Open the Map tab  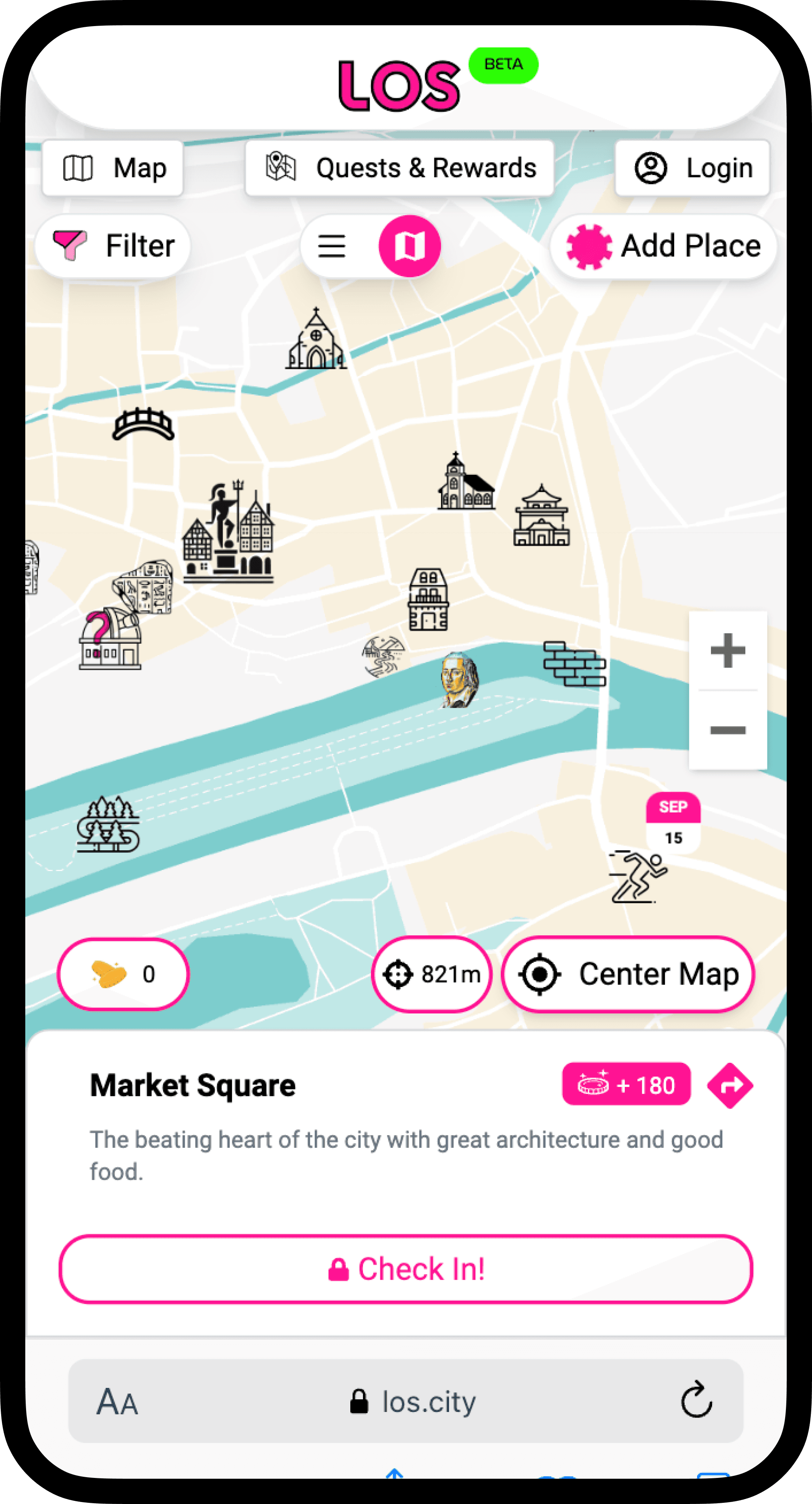[113, 168]
